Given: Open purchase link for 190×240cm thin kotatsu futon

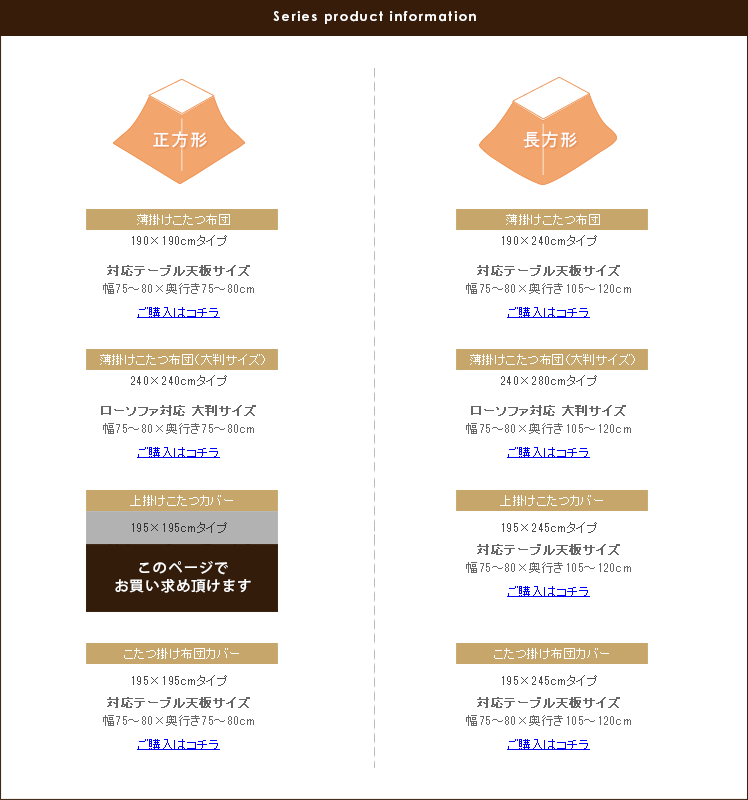Looking at the screenshot, I should (x=548, y=312).
